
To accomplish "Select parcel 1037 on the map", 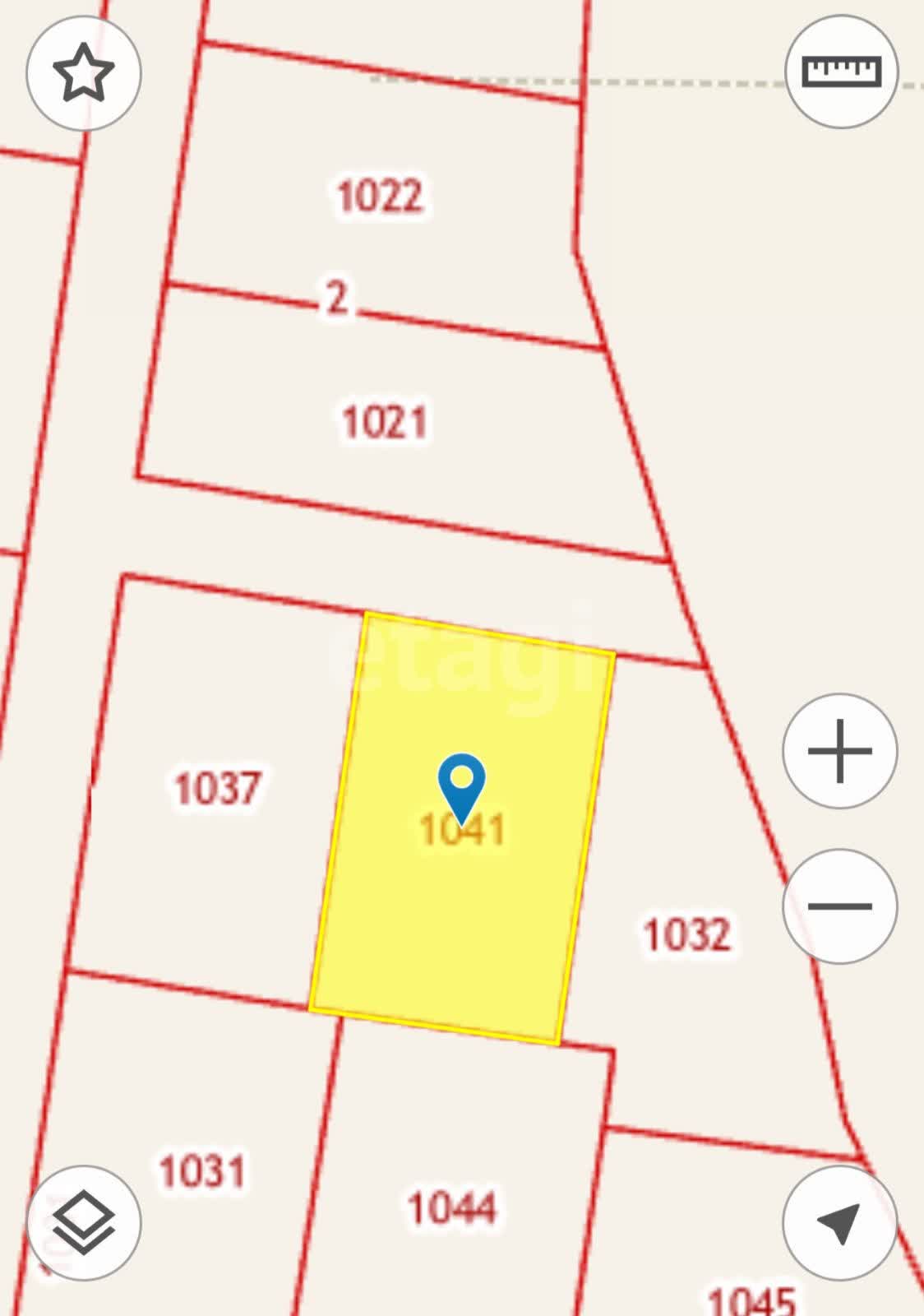I will click(x=218, y=788).
